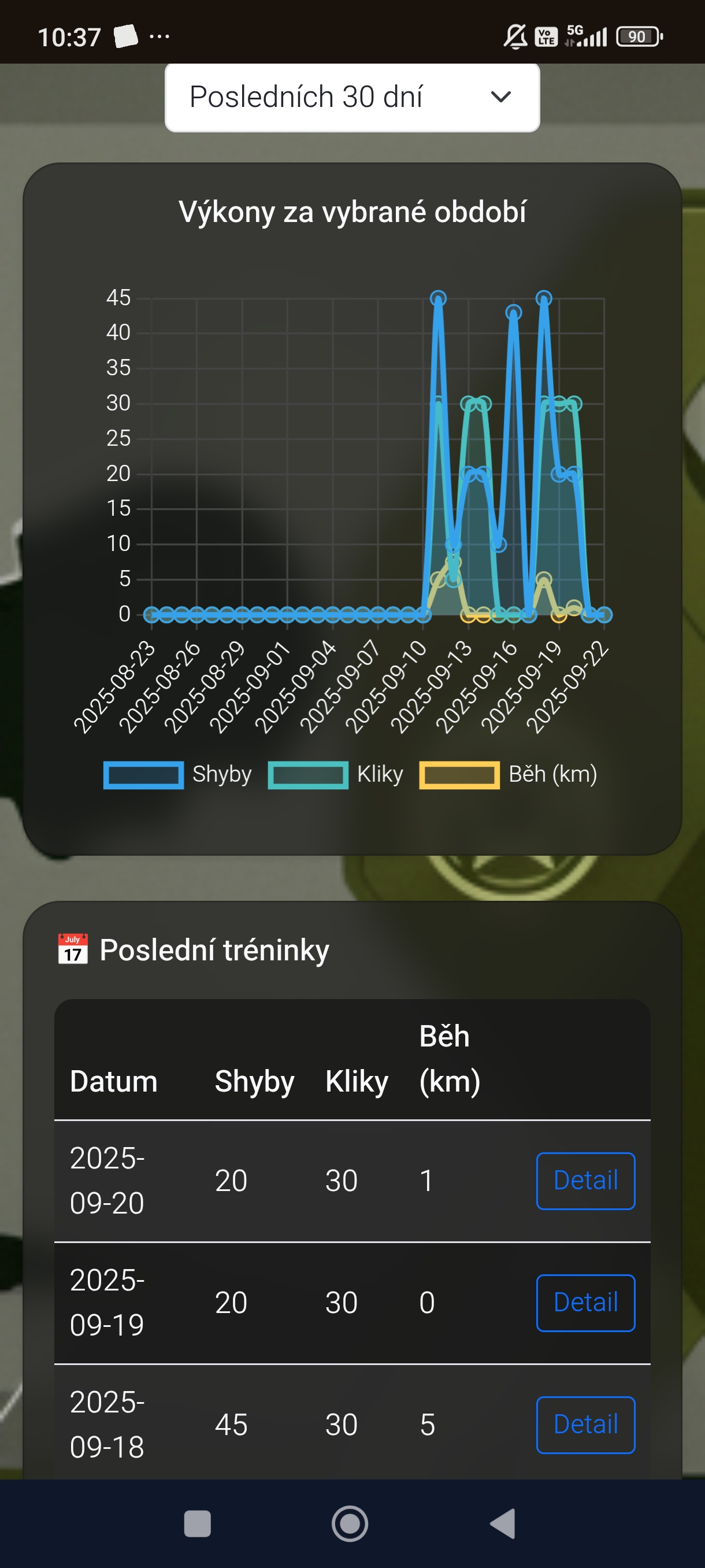The image size is (705, 1568).
Task: Toggle Shyby series in chart legend
Action: [177, 774]
